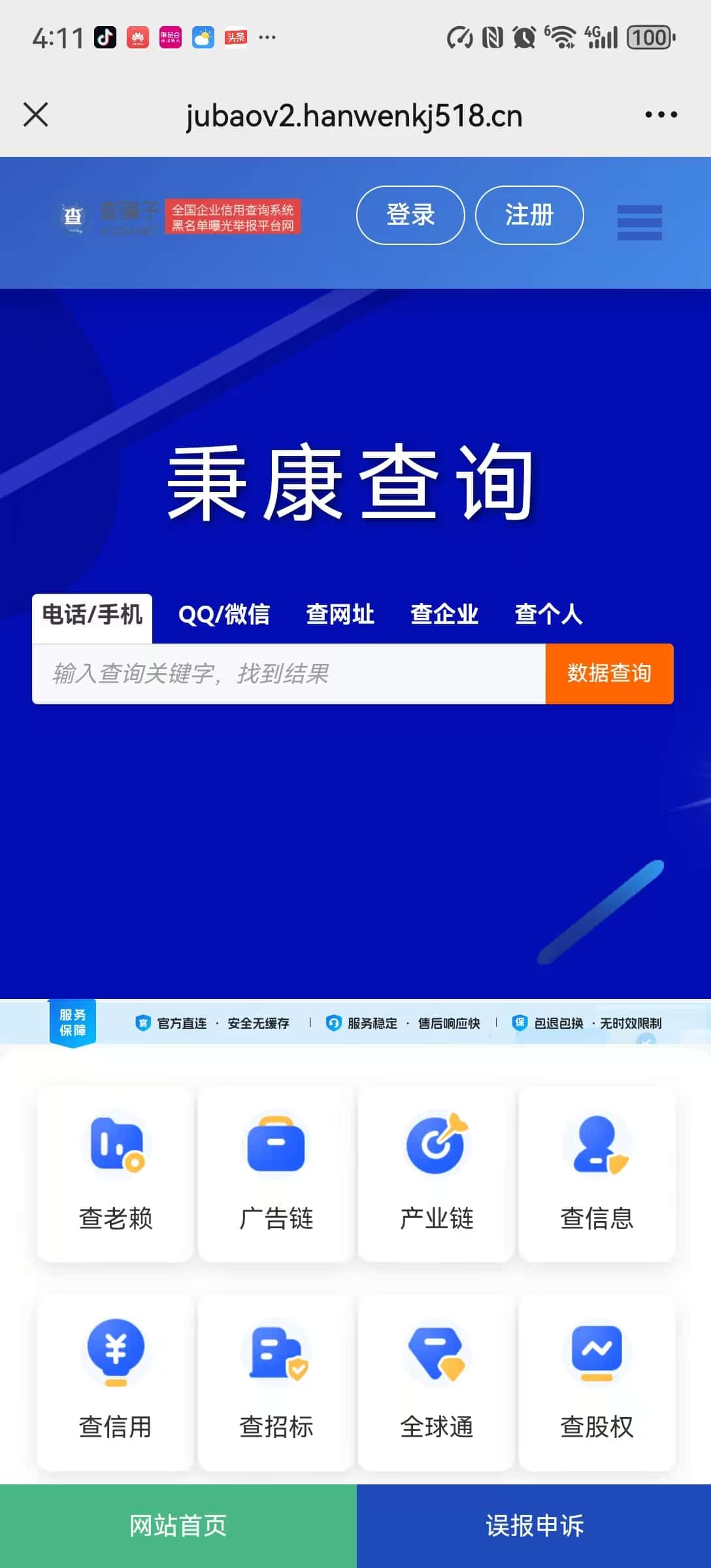The image size is (711, 1568).
Task: Close the in-app browser page
Action: tap(36, 115)
